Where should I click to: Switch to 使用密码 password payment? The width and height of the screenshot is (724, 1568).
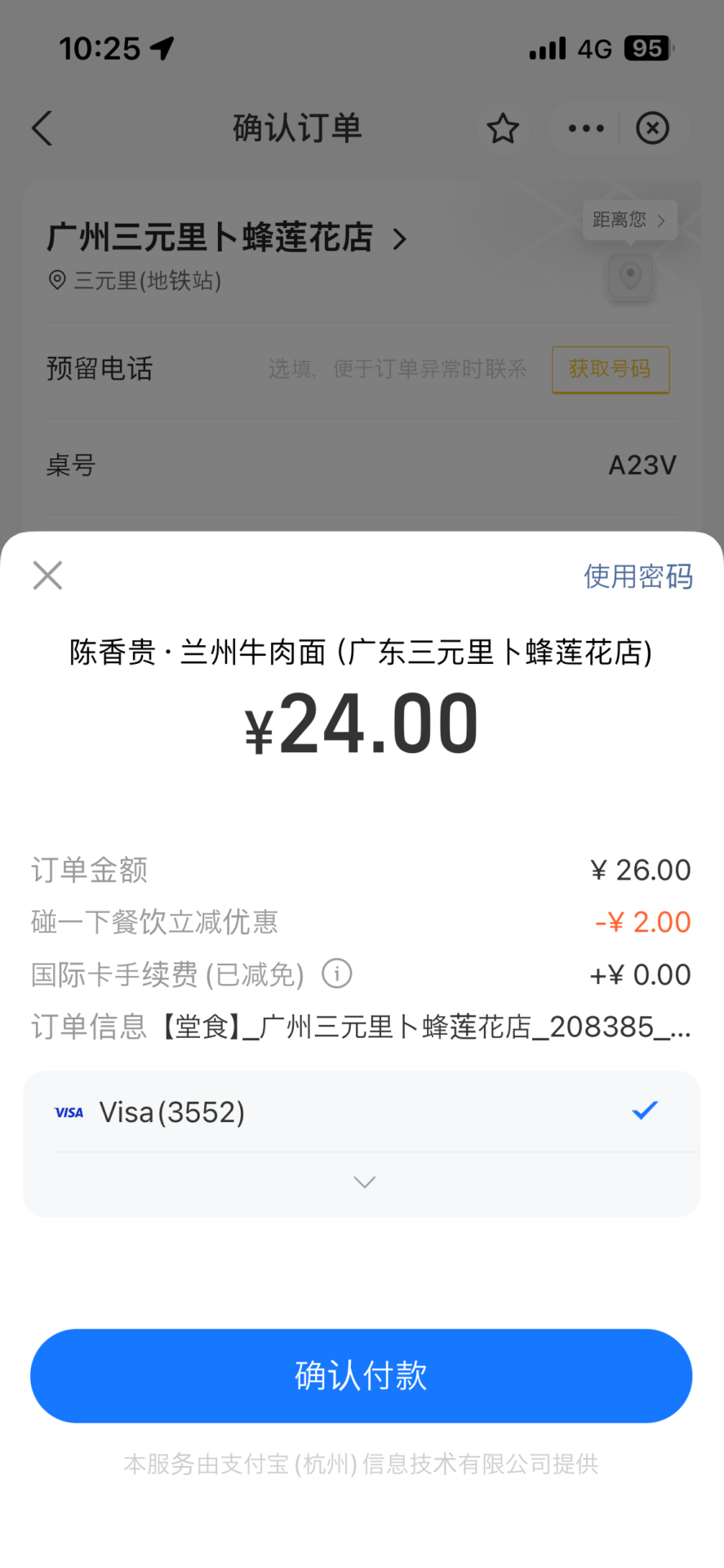pos(638,577)
